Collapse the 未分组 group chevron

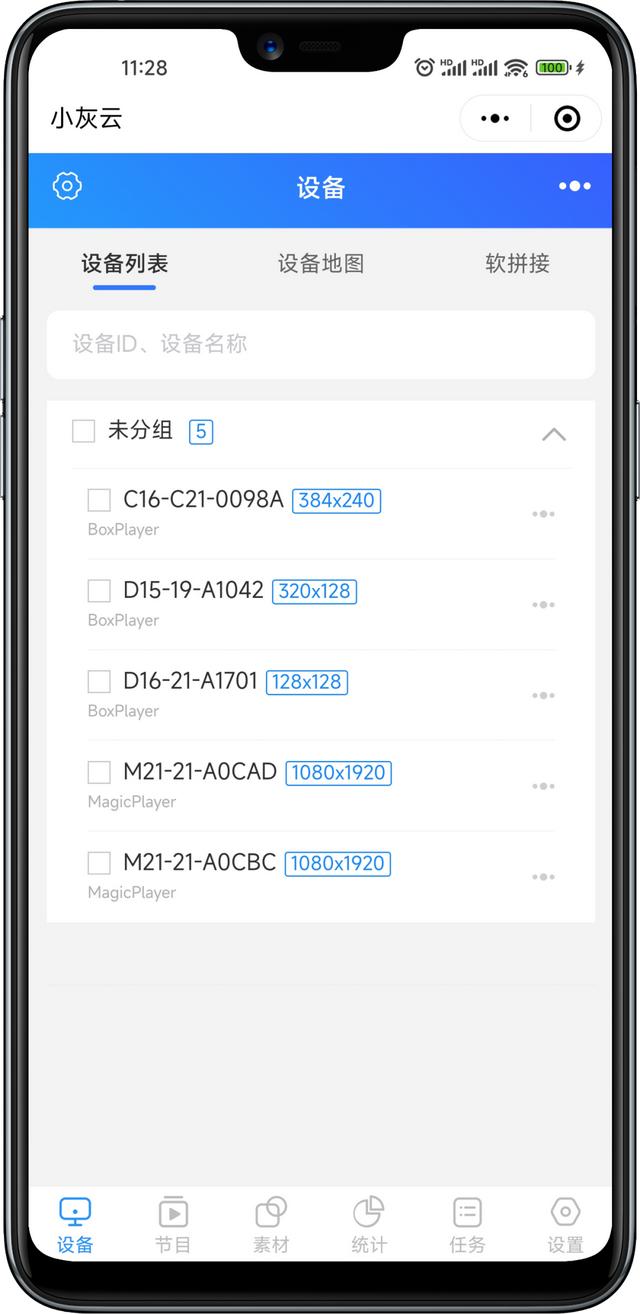(x=553, y=434)
